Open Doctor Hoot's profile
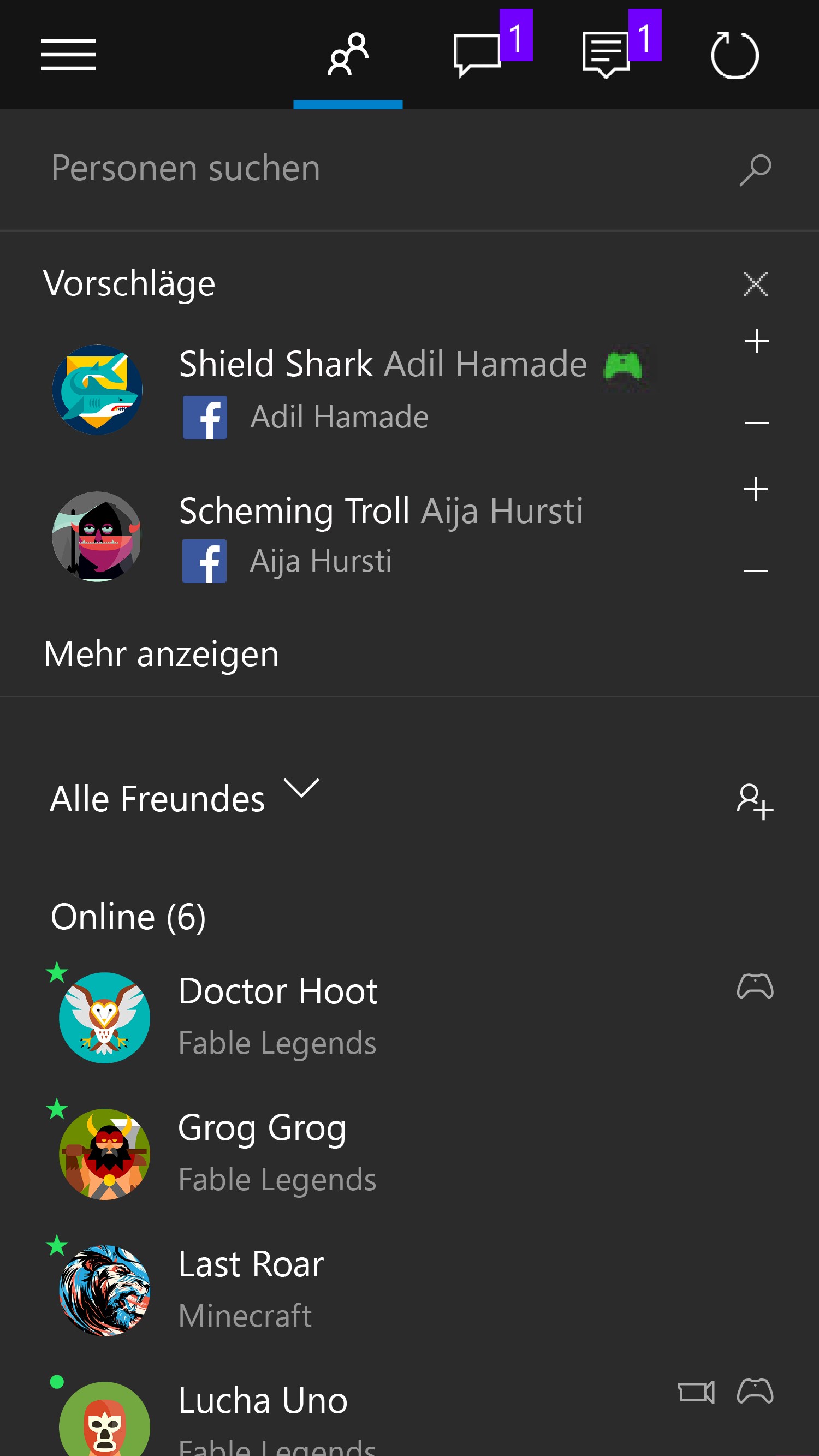This screenshot has height=1456, width=819. coord(277,1017)
